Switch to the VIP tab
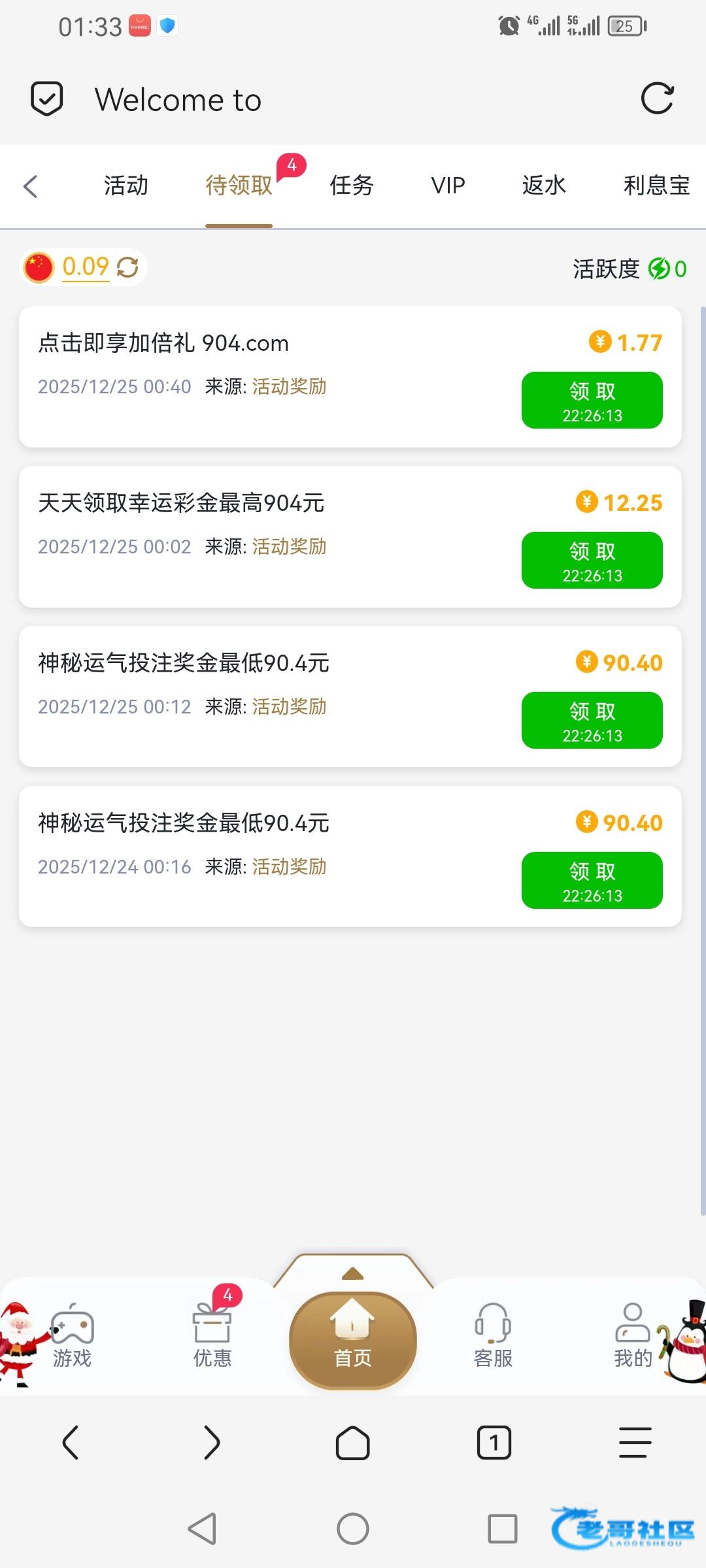This screenshot has width=706, height=1568. (448, 186)
